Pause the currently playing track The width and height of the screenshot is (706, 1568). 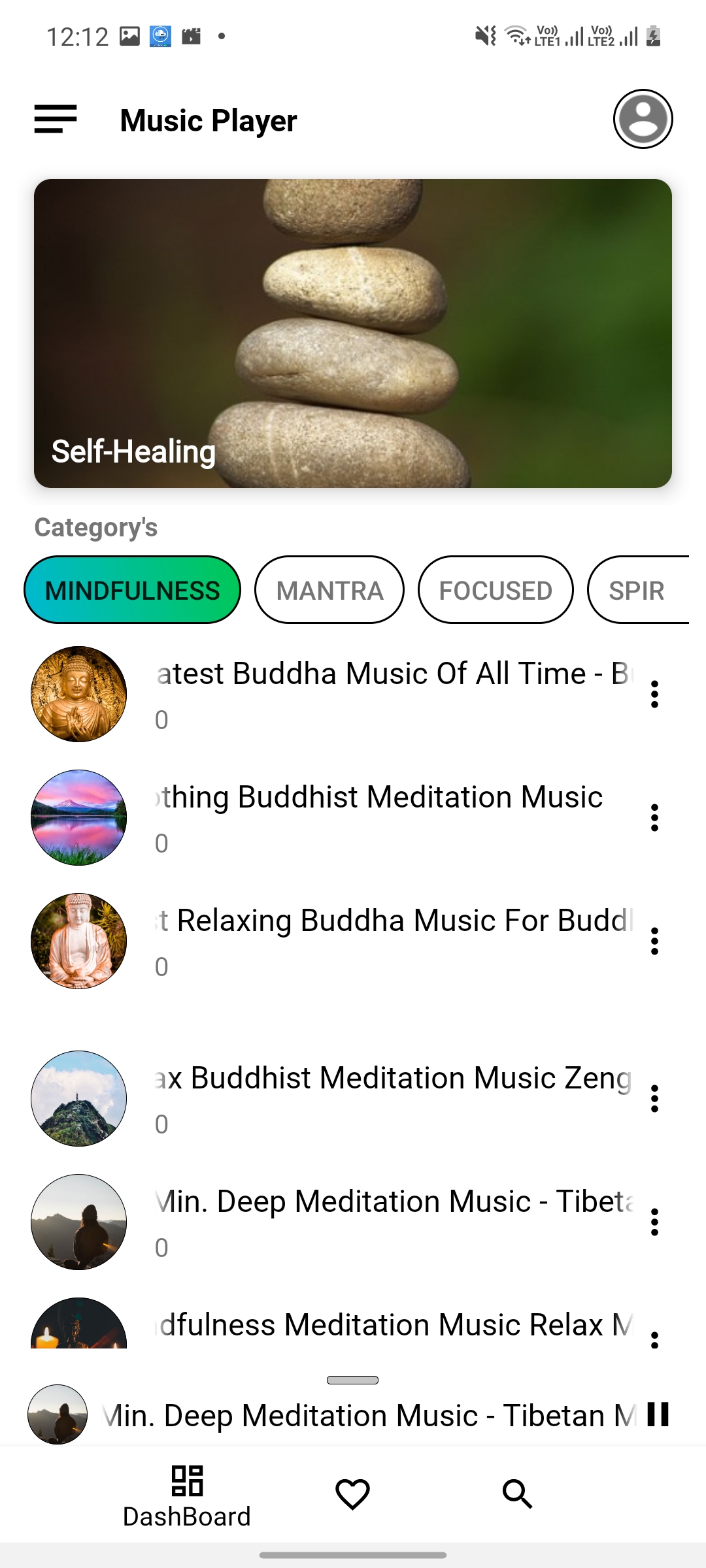[x=658, y=1414]
